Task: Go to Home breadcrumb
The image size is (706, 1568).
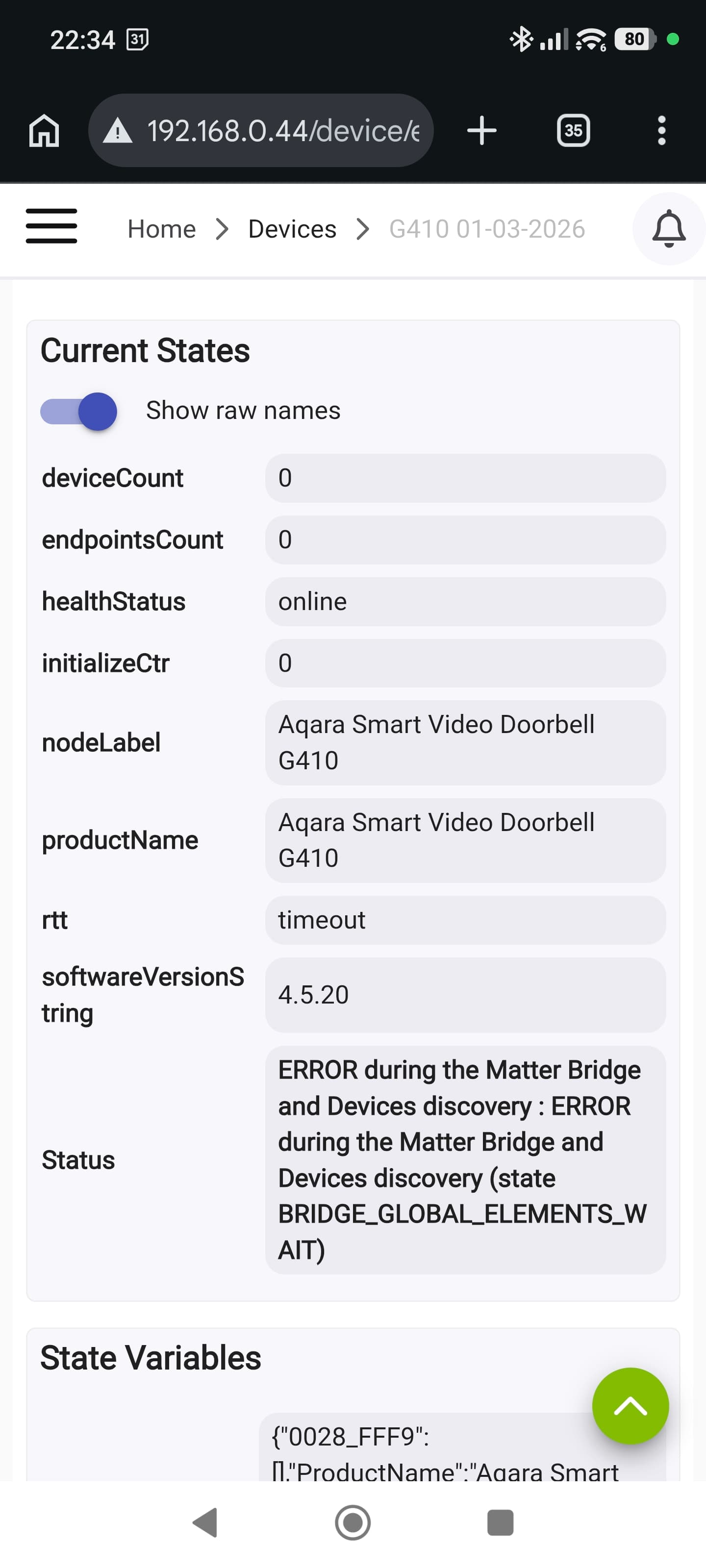Action: [161, 229]
